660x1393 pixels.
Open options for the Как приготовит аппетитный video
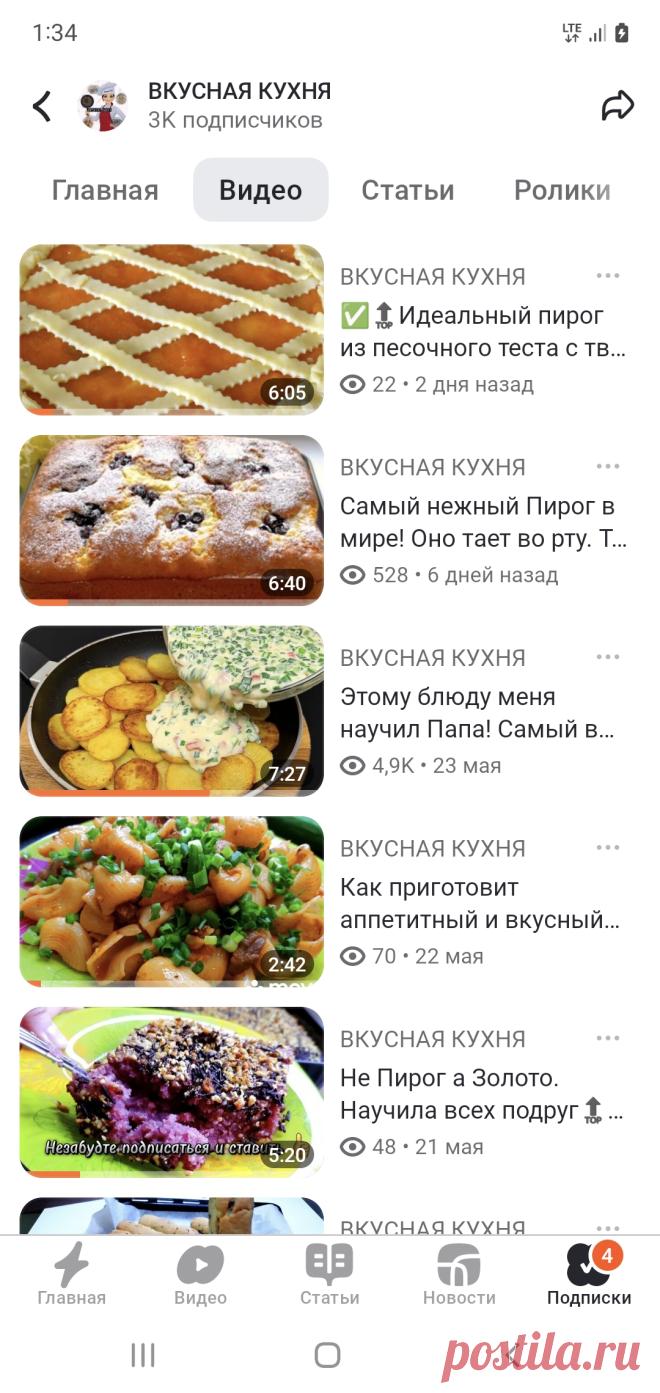click(608, 848)
